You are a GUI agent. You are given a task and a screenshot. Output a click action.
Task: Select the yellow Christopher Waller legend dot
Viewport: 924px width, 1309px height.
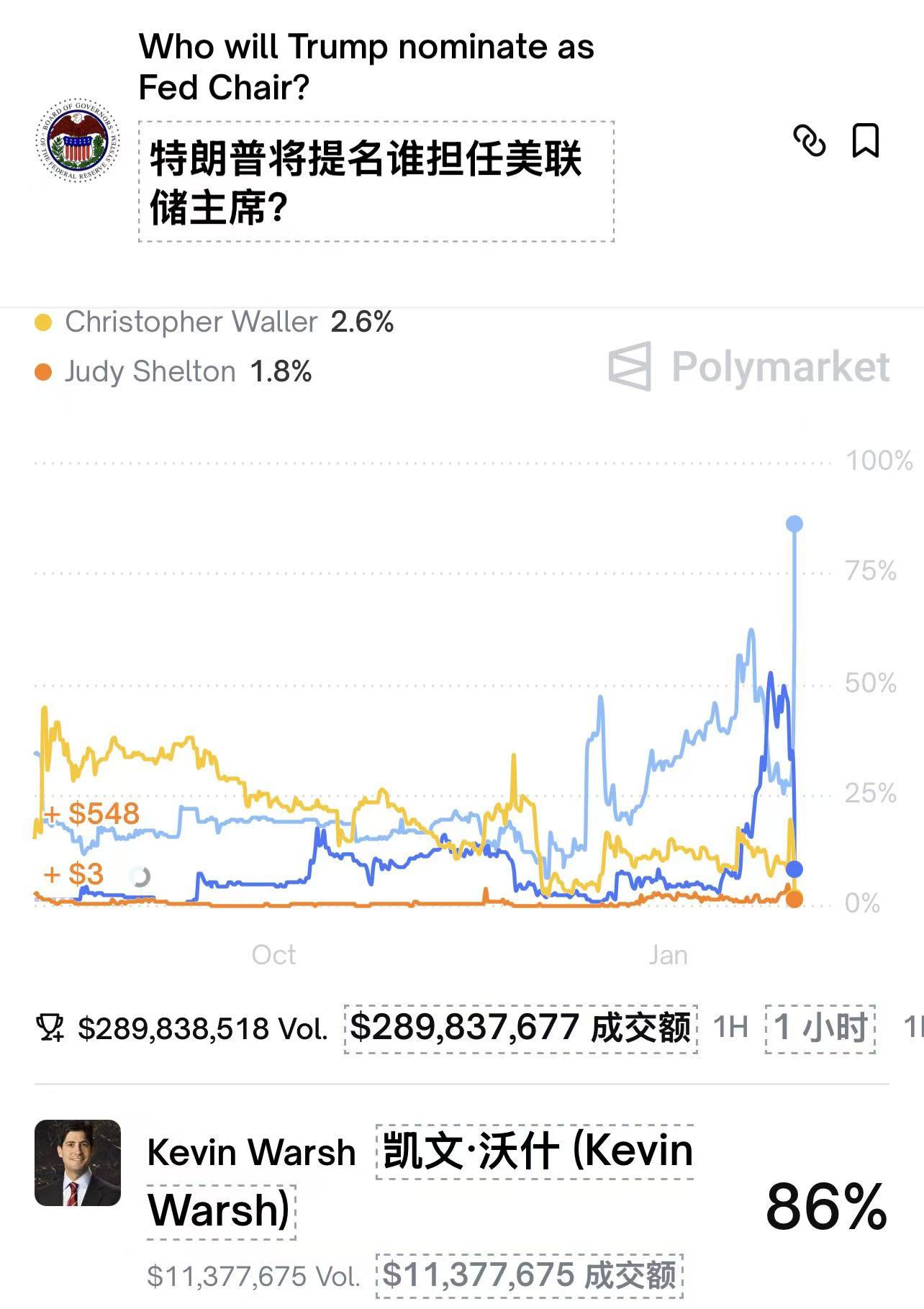coord(45,322)
